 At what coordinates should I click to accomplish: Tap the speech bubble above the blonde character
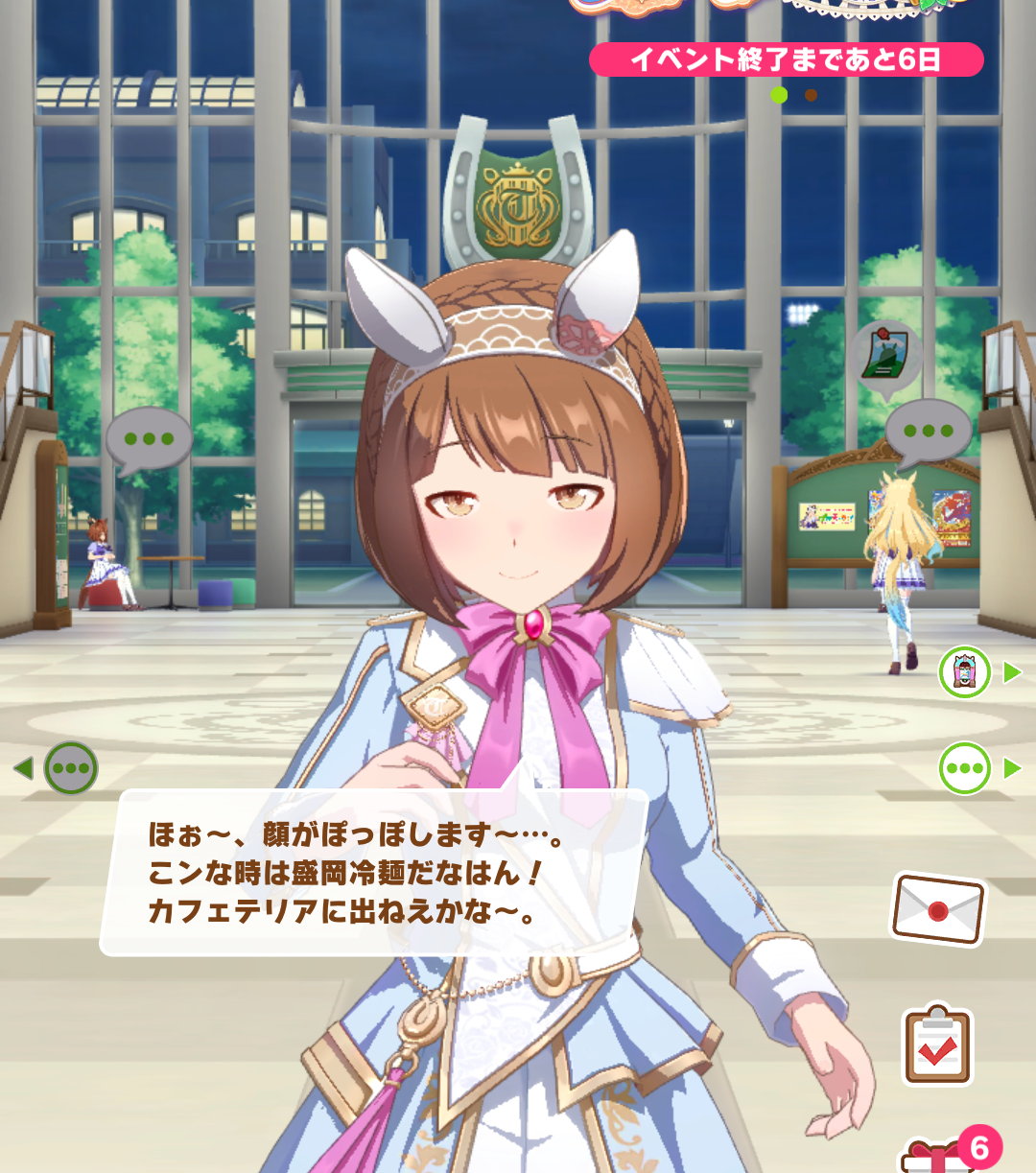point(928,432)
